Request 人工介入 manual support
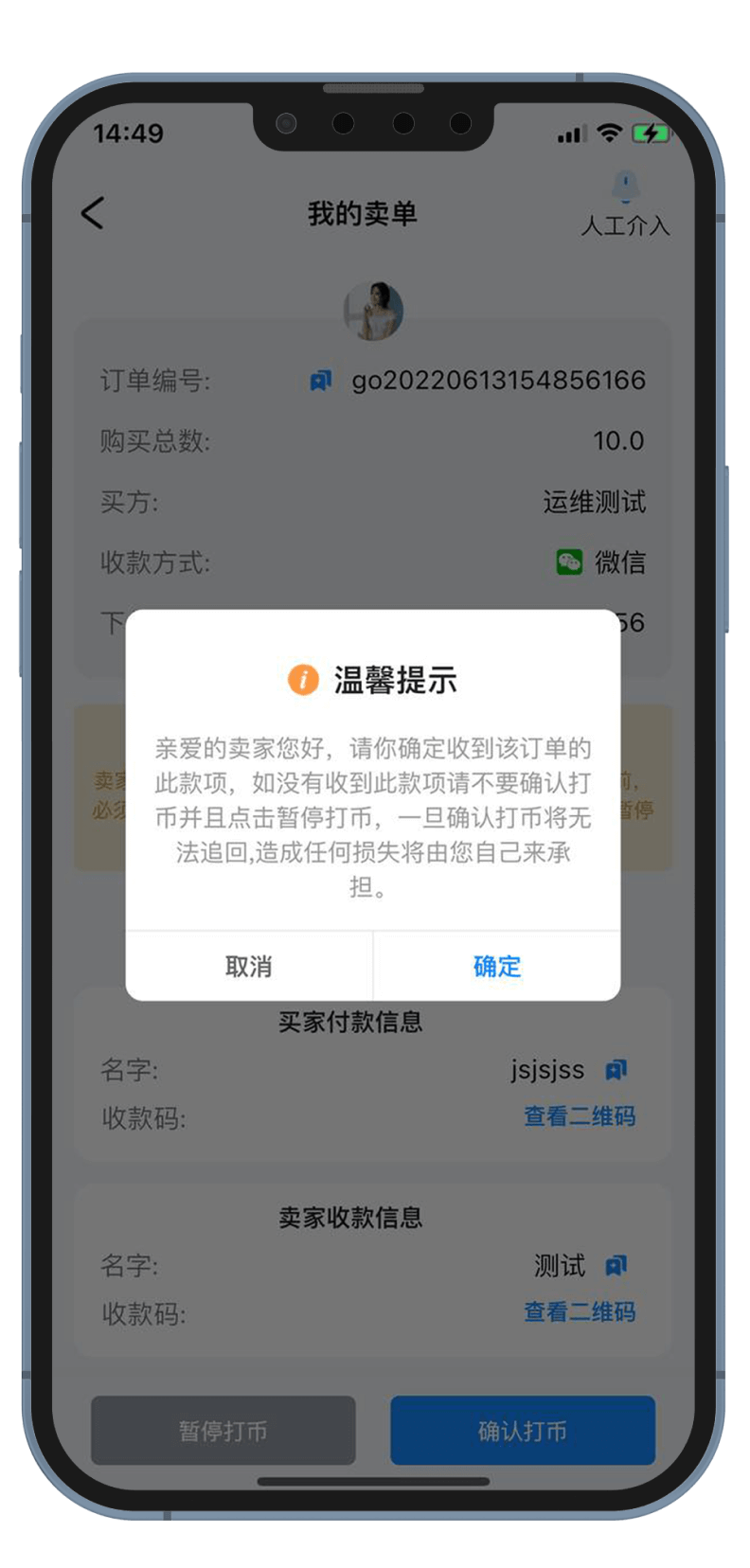The width and height of the screenshot is (750, 1568). [x=625, y=205]
